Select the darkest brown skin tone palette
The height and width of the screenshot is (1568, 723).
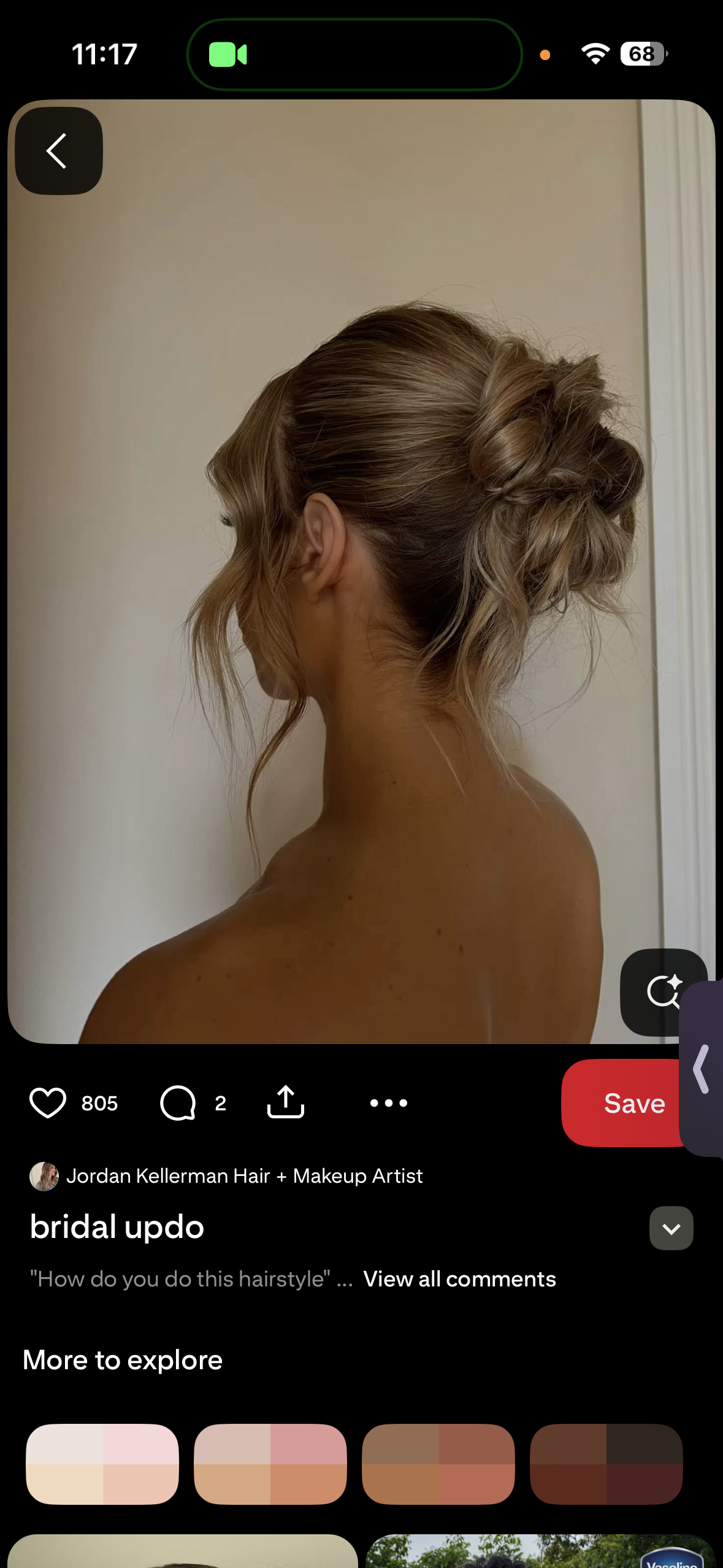point(606,1464)
